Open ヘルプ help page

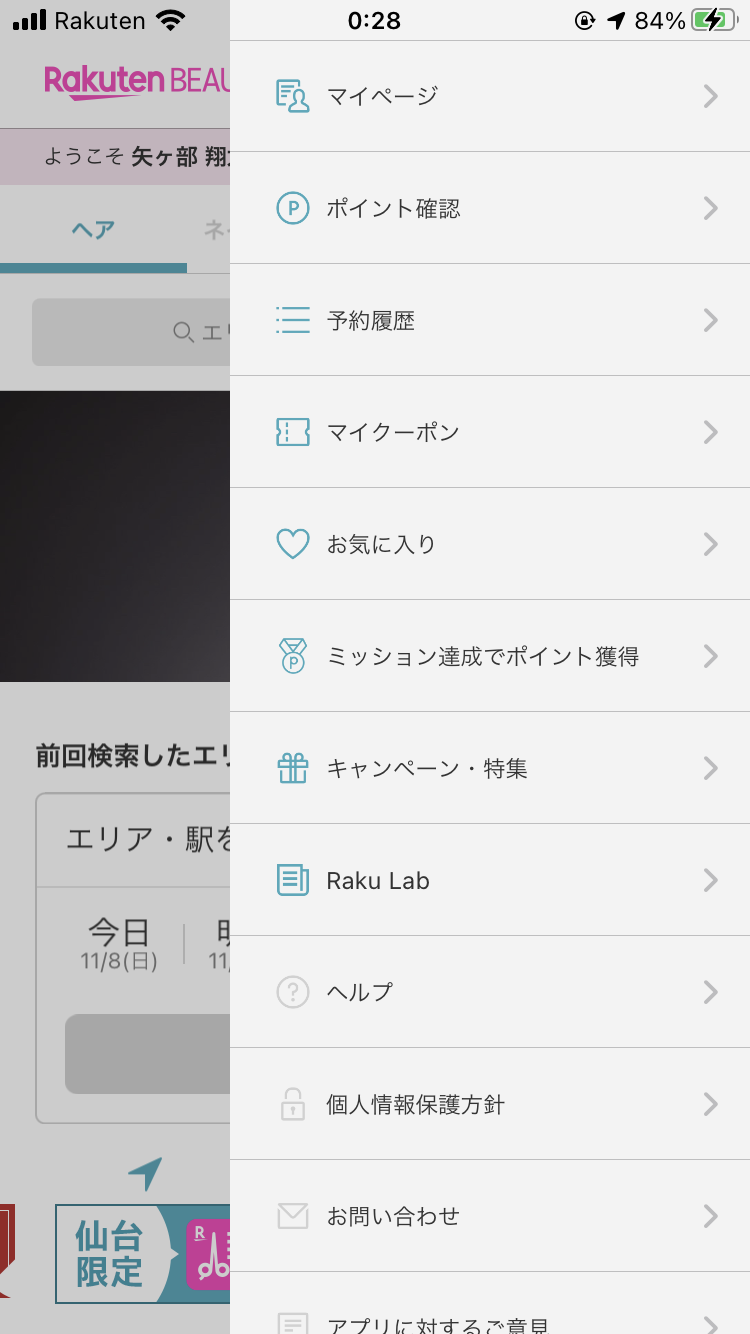click(490, 992)
